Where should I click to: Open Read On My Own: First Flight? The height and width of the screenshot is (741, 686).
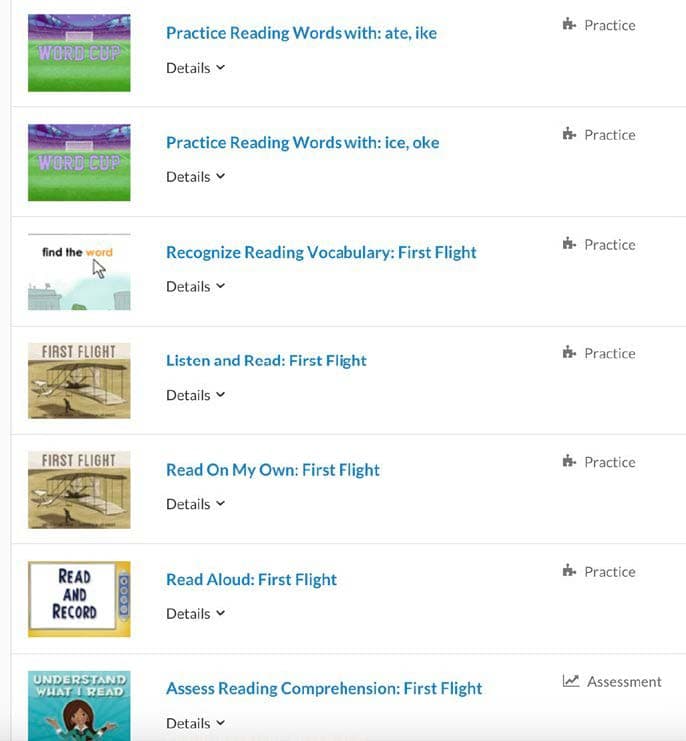tap(273, 470)
